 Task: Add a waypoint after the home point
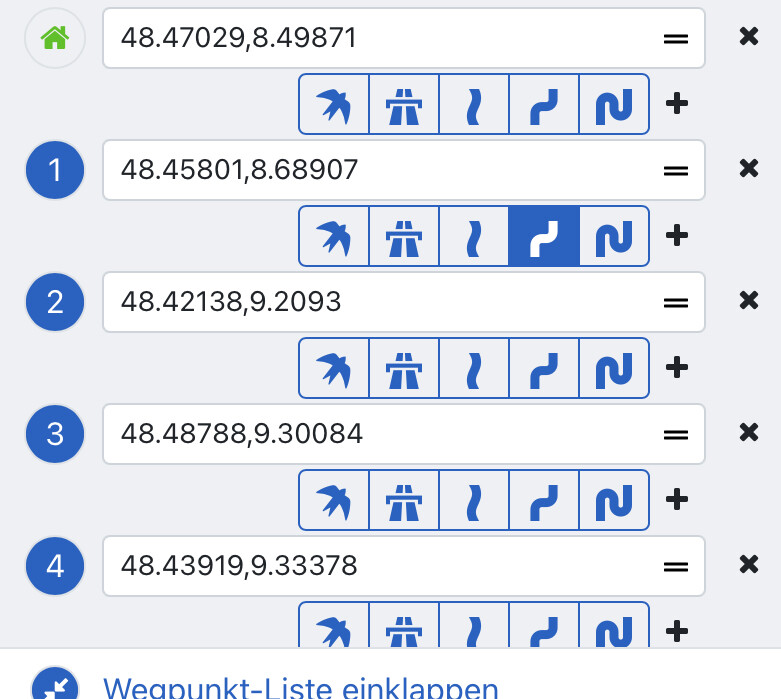(677, 104)
